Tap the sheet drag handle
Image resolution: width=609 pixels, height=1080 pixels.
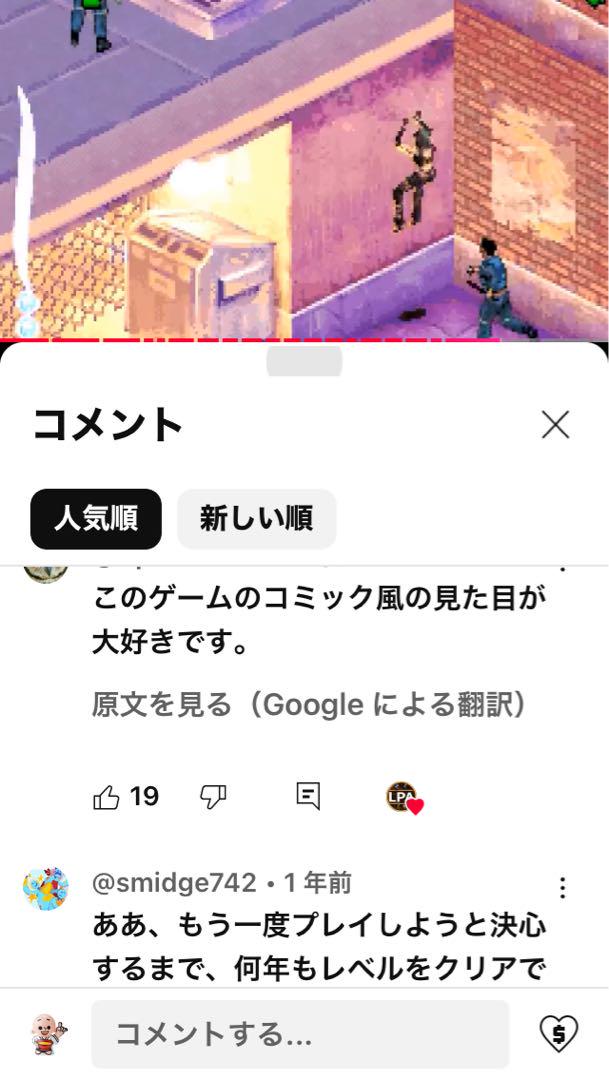click(x=304, y=362)
